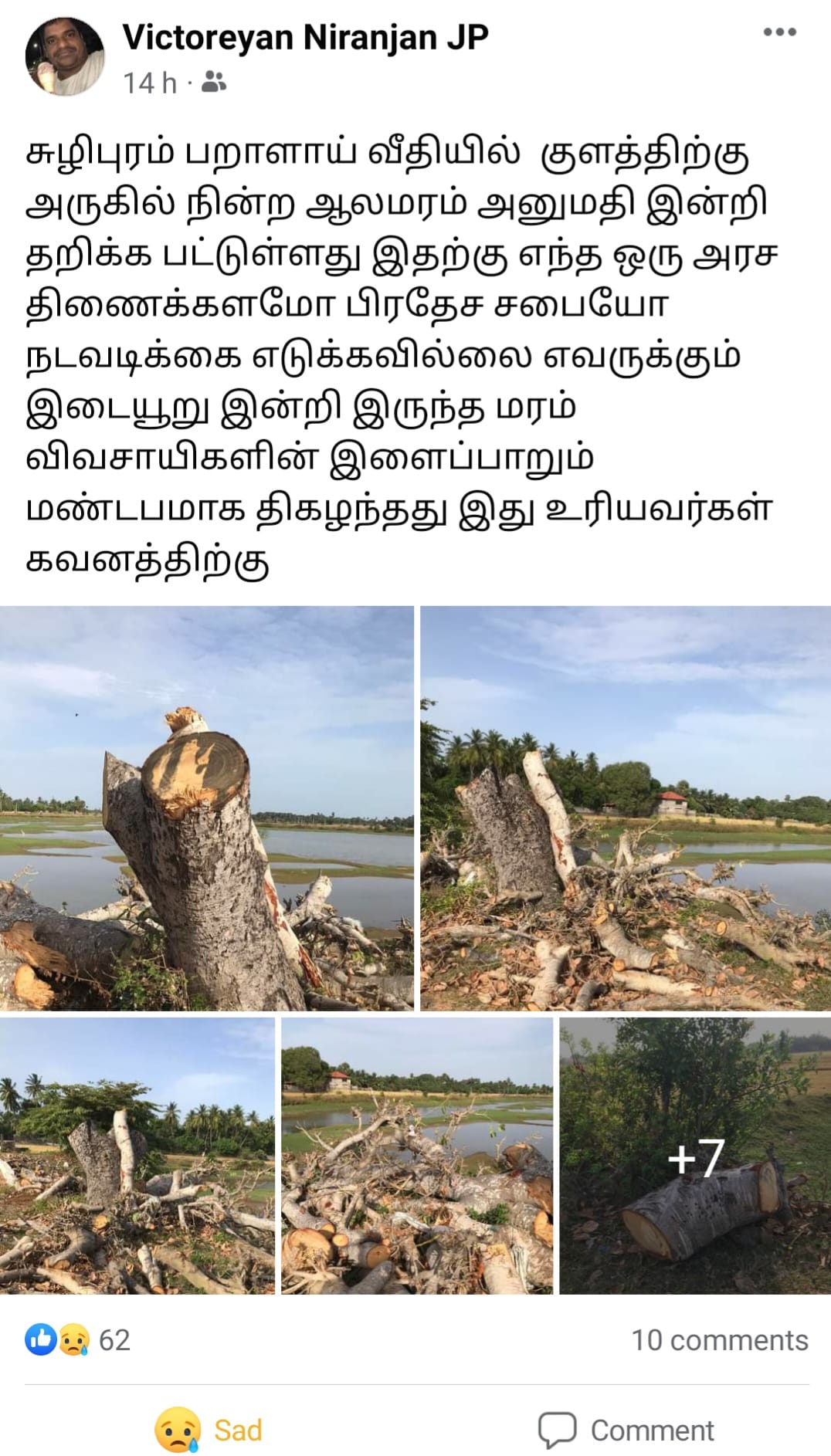Open the photo with the red-roof house
The width and height of the screenshot is (831, 1456).
[x=625, y=808]
